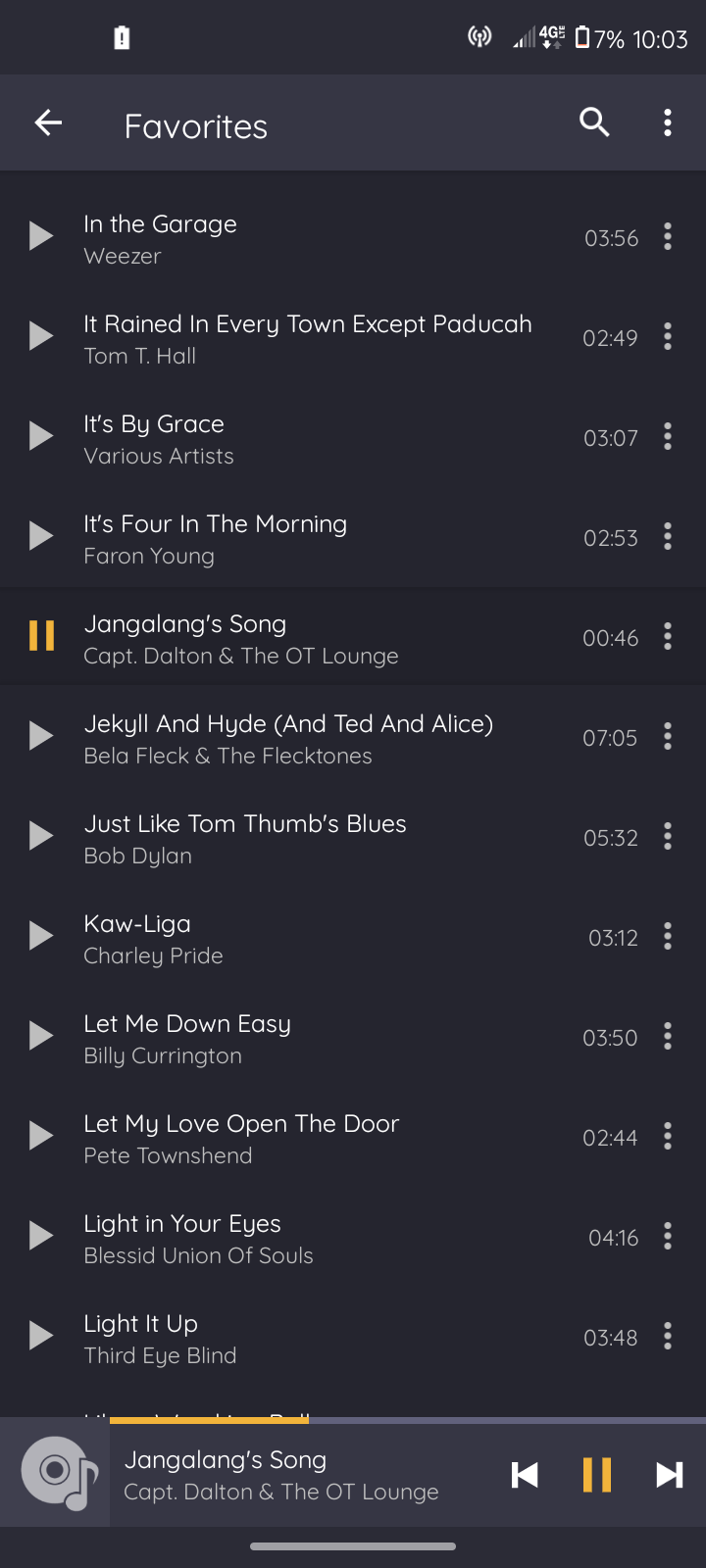Skip to the next track
The height and width of the screenshot is (1568, 706).
pyautogui.click(x=669, y=1475)
